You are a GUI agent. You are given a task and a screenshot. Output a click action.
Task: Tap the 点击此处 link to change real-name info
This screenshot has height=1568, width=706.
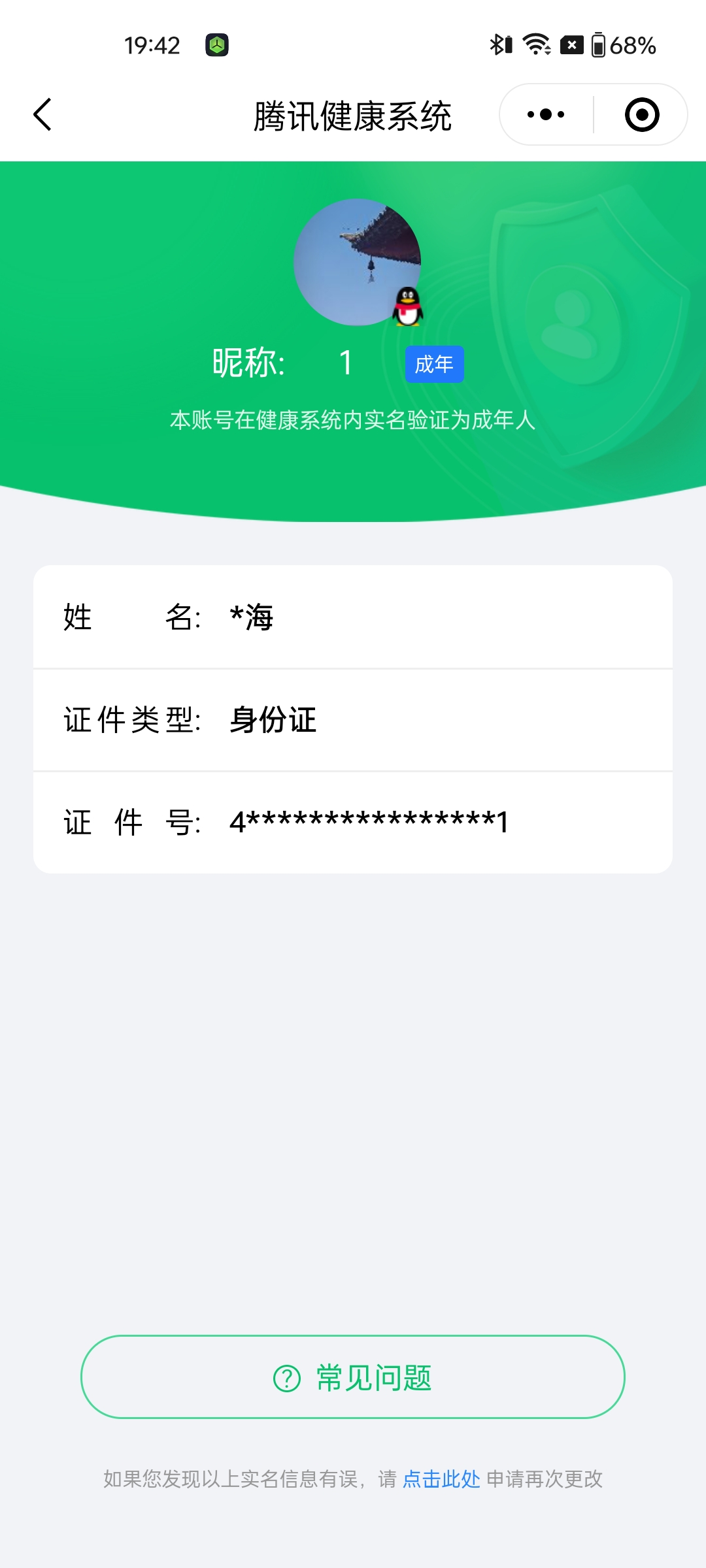point(441,1478)
